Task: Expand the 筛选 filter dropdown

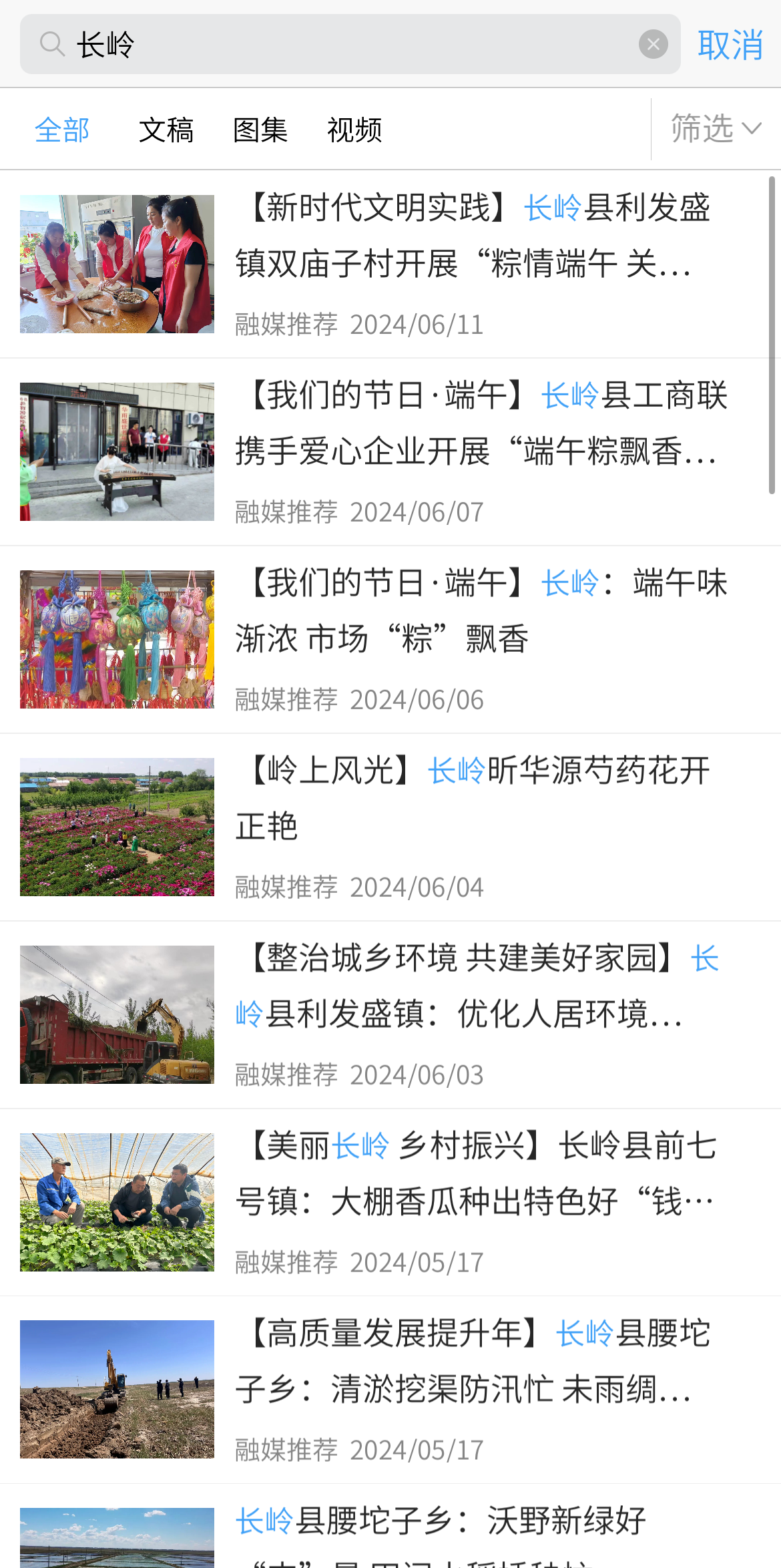Action: [716, 128]
